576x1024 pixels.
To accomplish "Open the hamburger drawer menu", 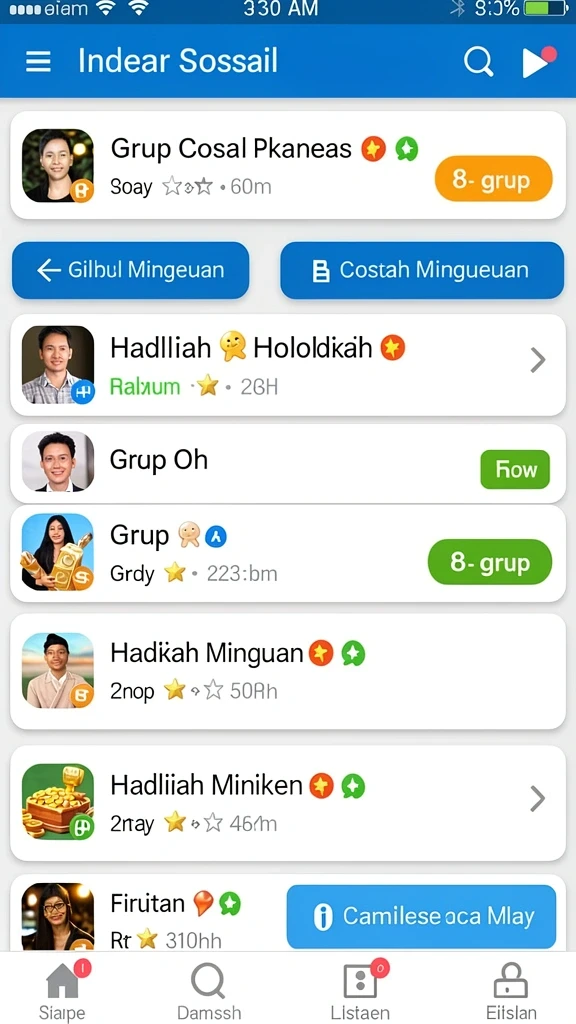I will 38,61.
